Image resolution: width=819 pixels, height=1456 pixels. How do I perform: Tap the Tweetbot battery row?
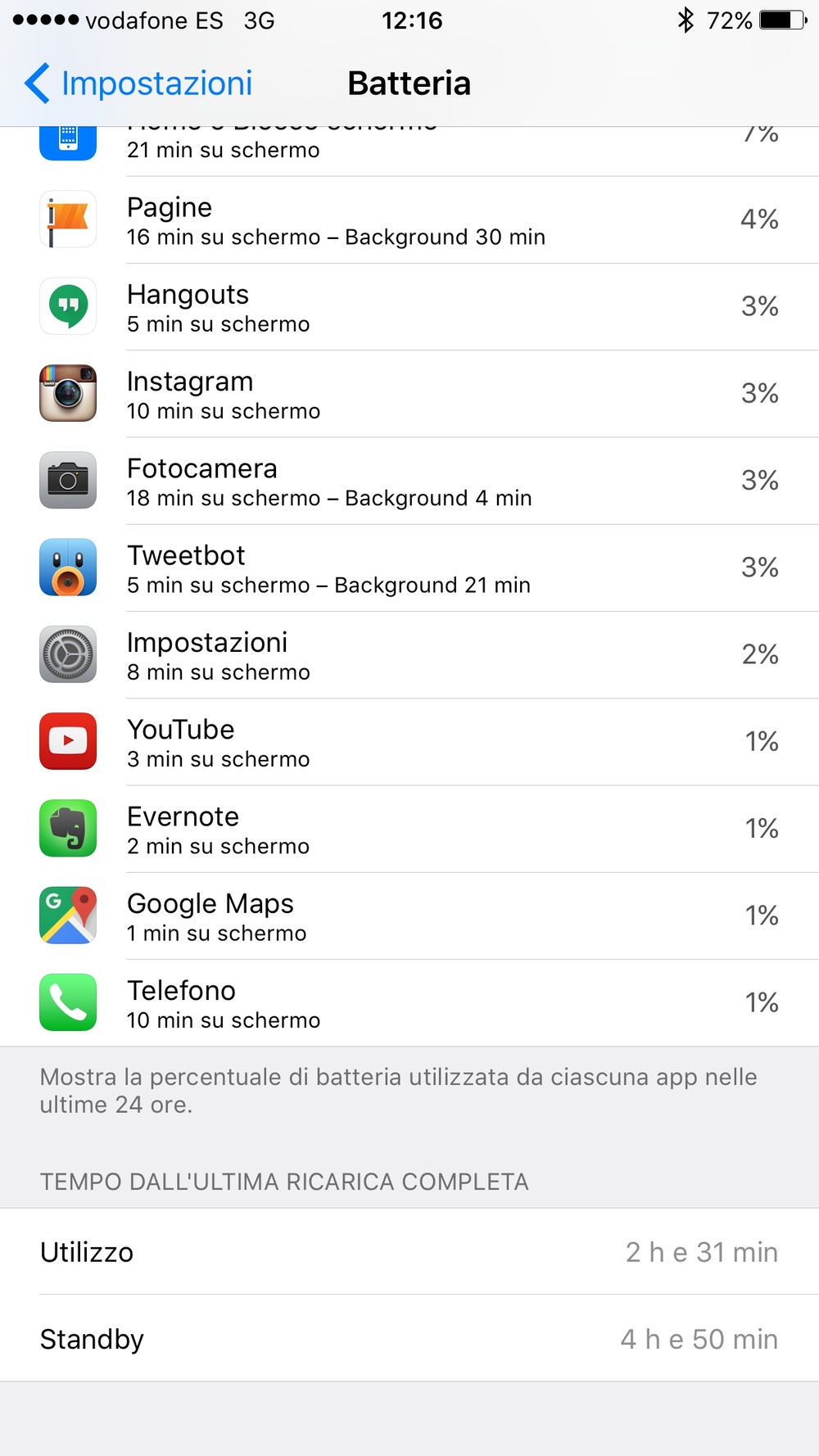[409, 568]
